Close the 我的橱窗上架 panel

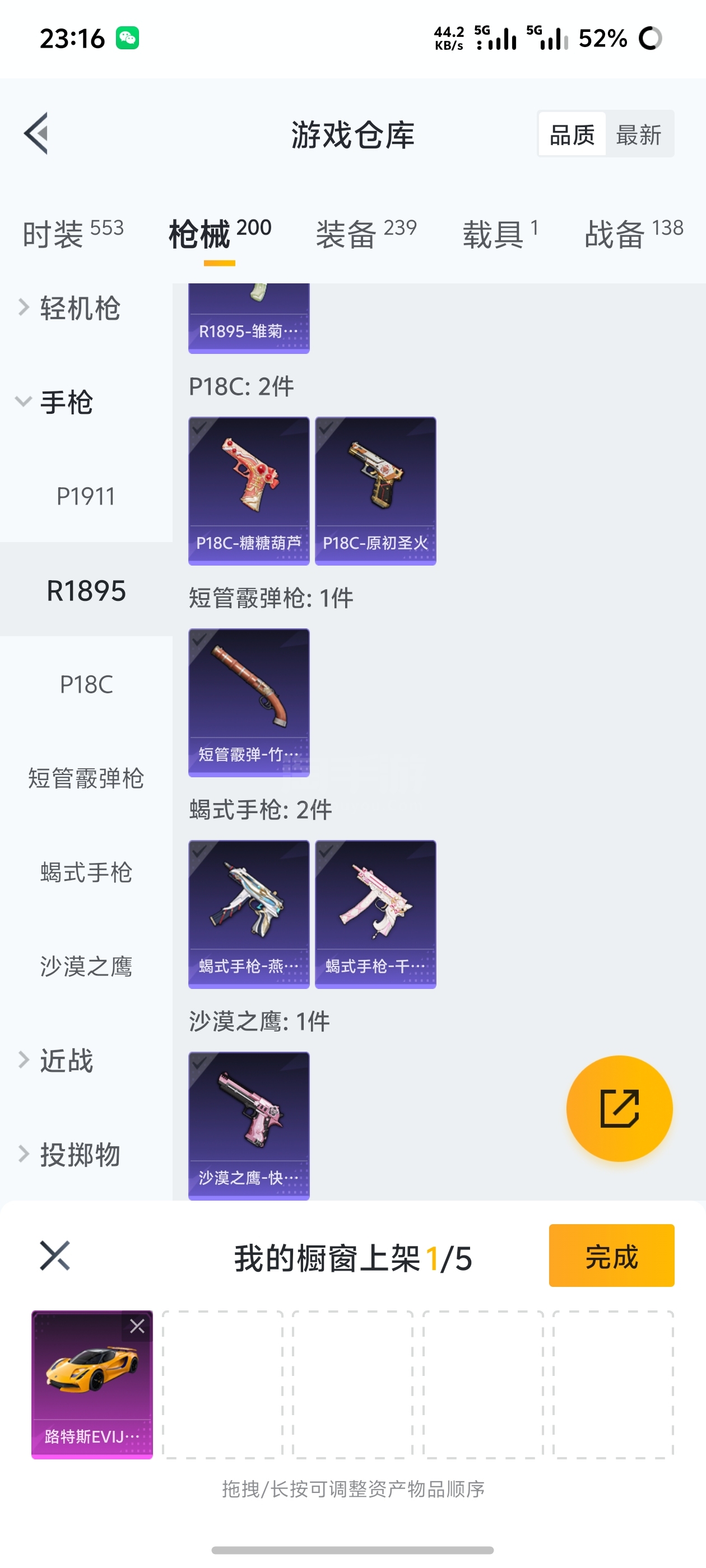point(55,1256)
